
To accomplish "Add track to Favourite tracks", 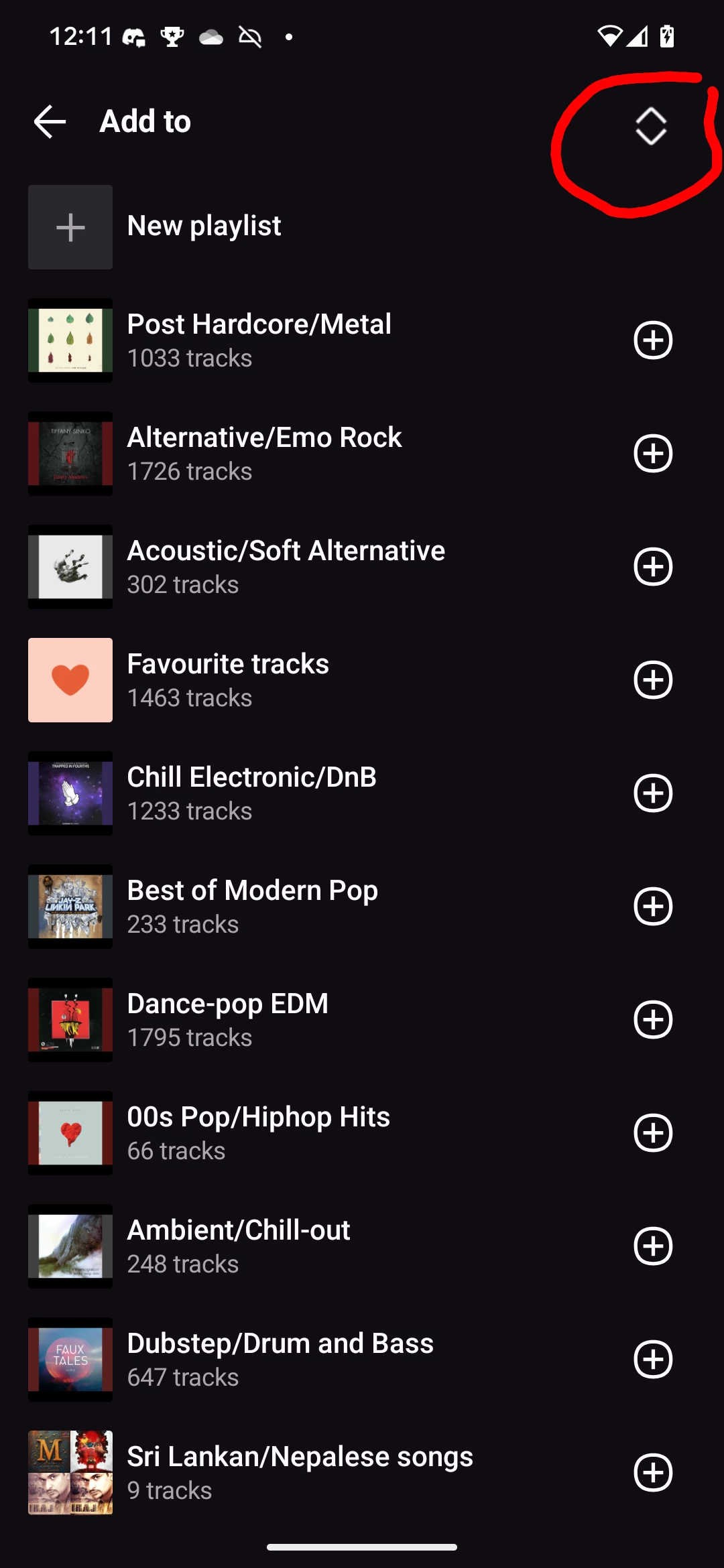I will point(653,680).
